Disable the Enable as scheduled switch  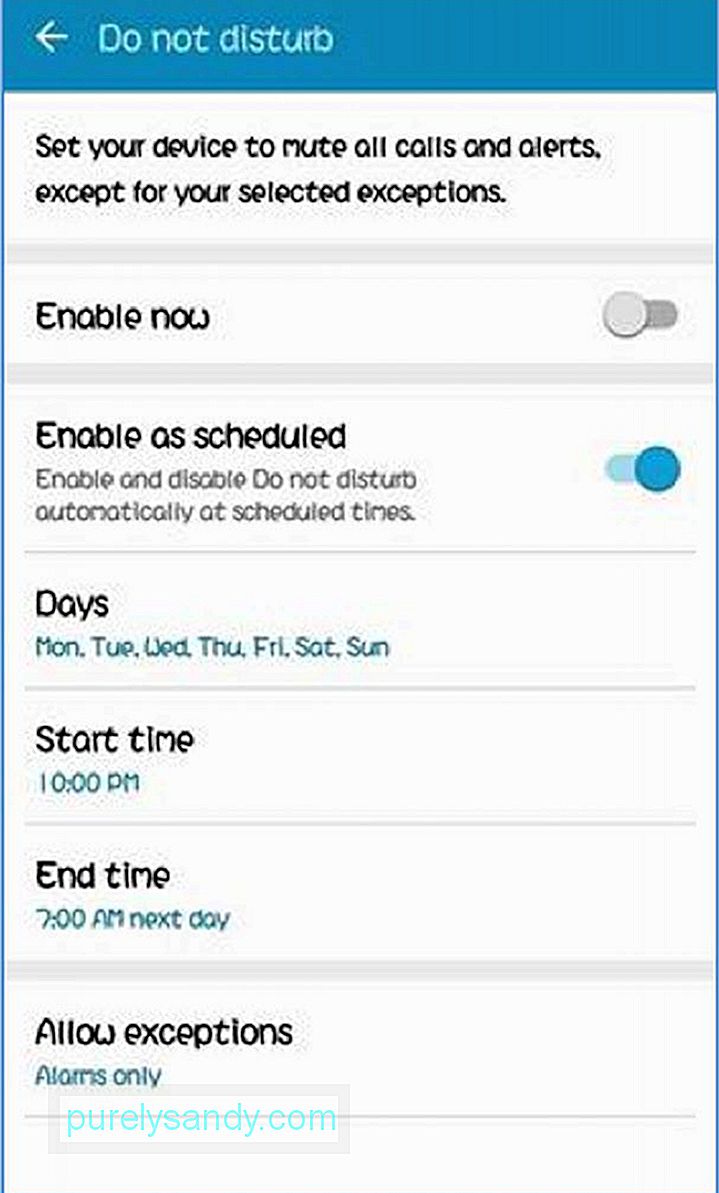point(642,468)
